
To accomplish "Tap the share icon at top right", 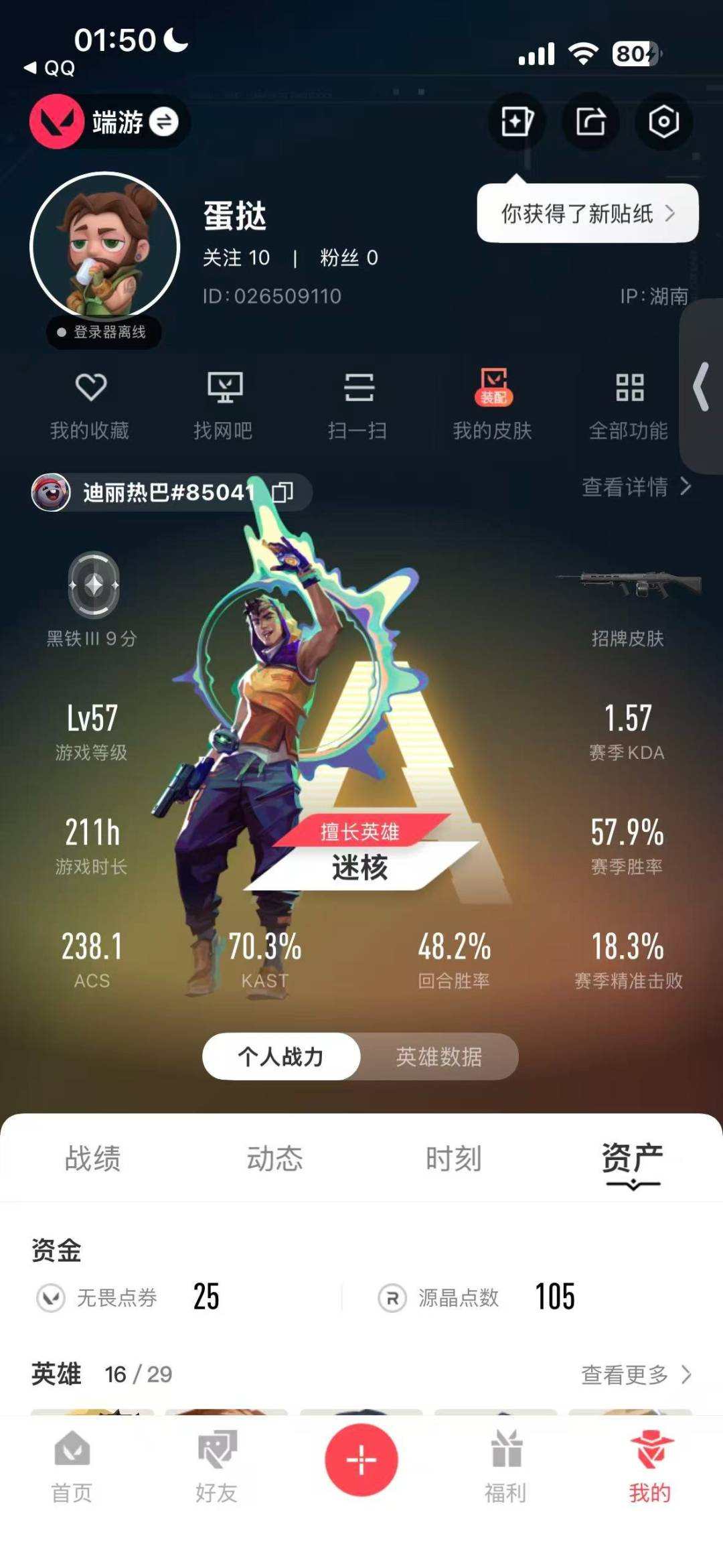I will tap(590, 121).
